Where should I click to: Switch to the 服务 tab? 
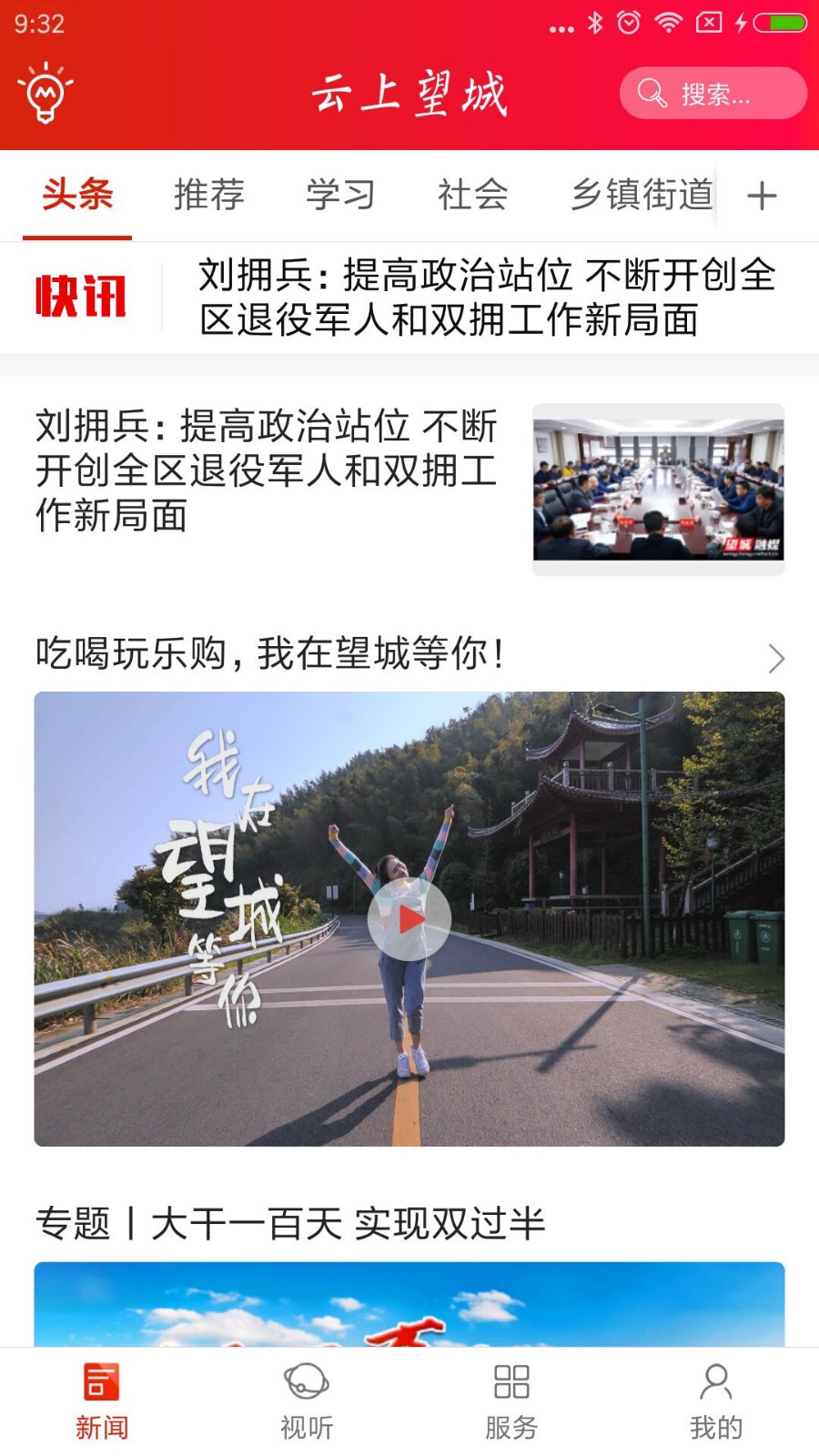(511, 1401)
